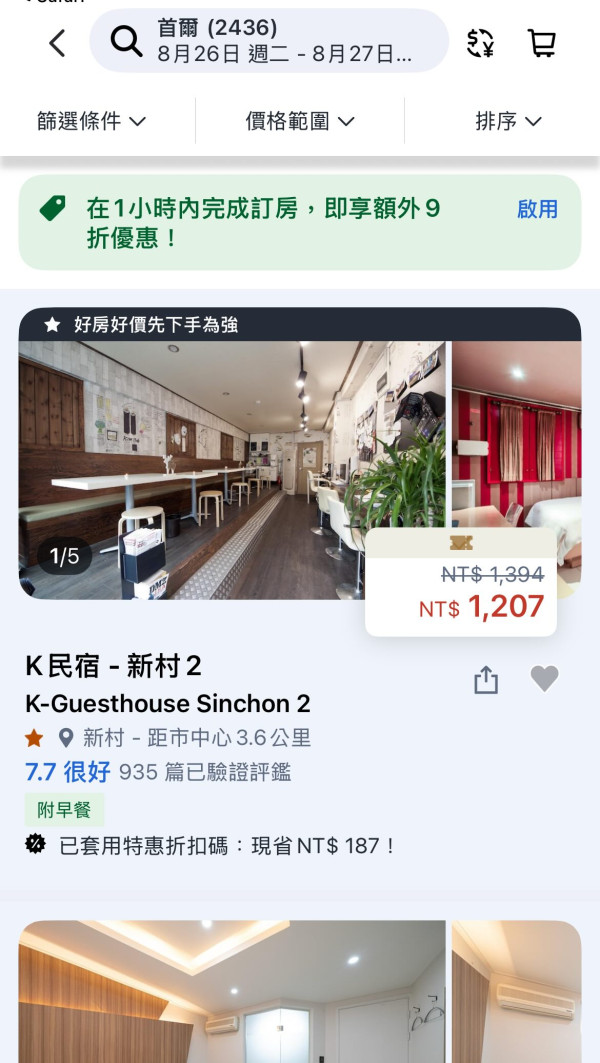Open the K-Guesthouse Sinchon 2 listing
Viewport: 600px width, 1063px height.
(168, 702)
